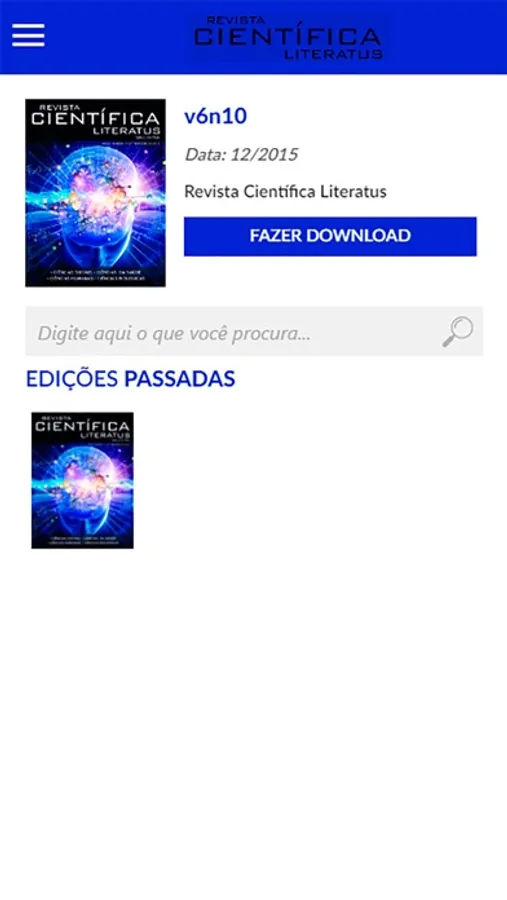Tap the magnifying glass search icon
507x900 pixels.
(x=458, y=332)
